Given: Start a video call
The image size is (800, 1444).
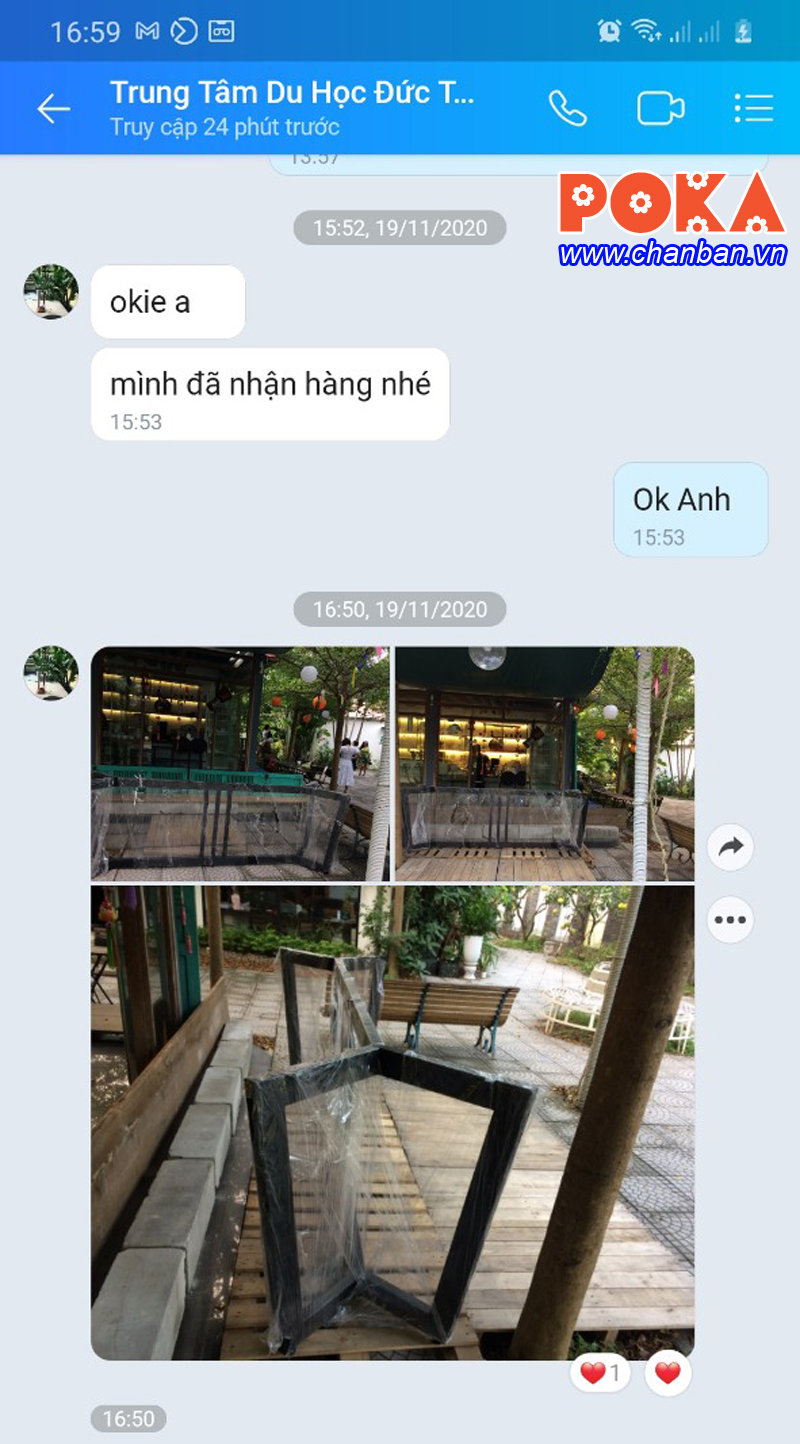Looking at the screenshot, I should (660, 108).
